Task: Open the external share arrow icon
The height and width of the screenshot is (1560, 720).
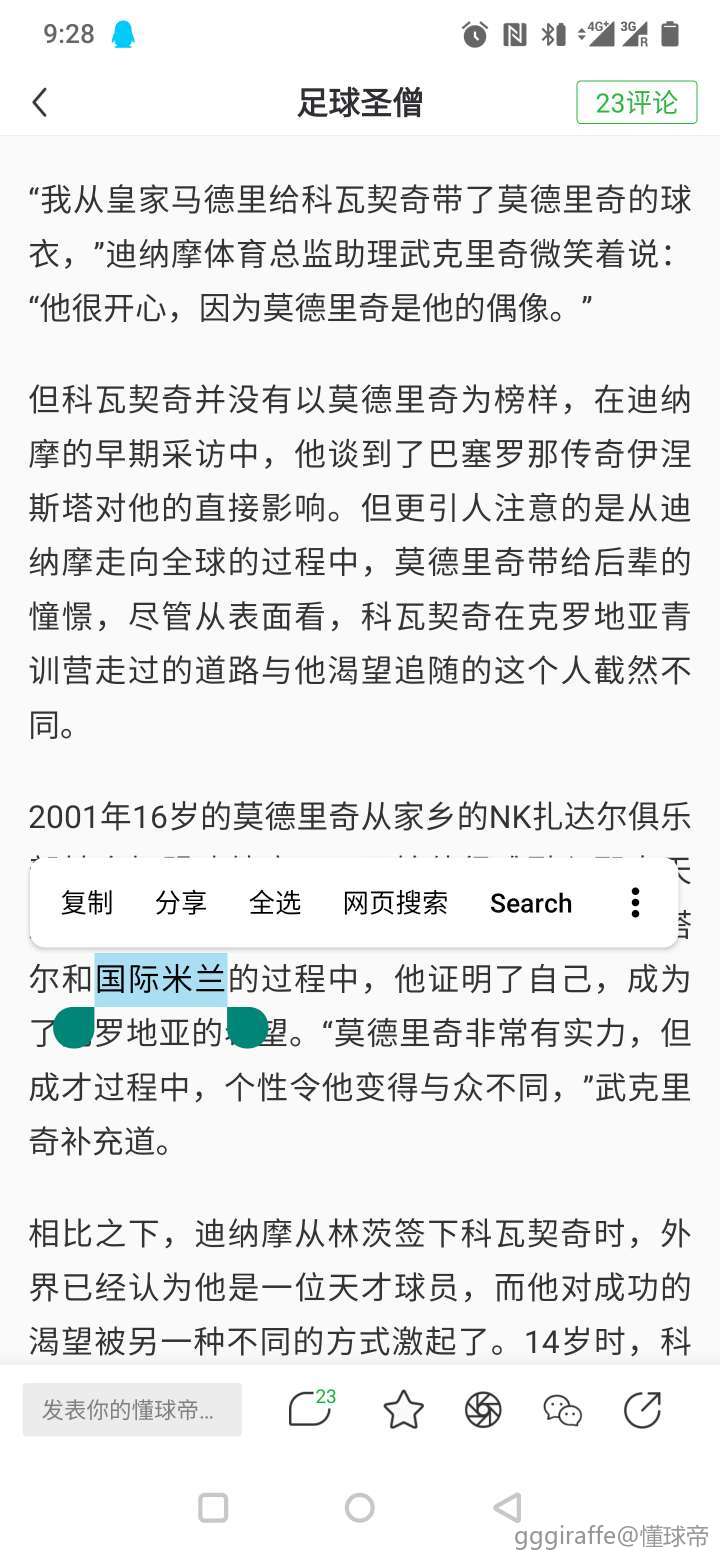Action: (x=642, y=1410)
